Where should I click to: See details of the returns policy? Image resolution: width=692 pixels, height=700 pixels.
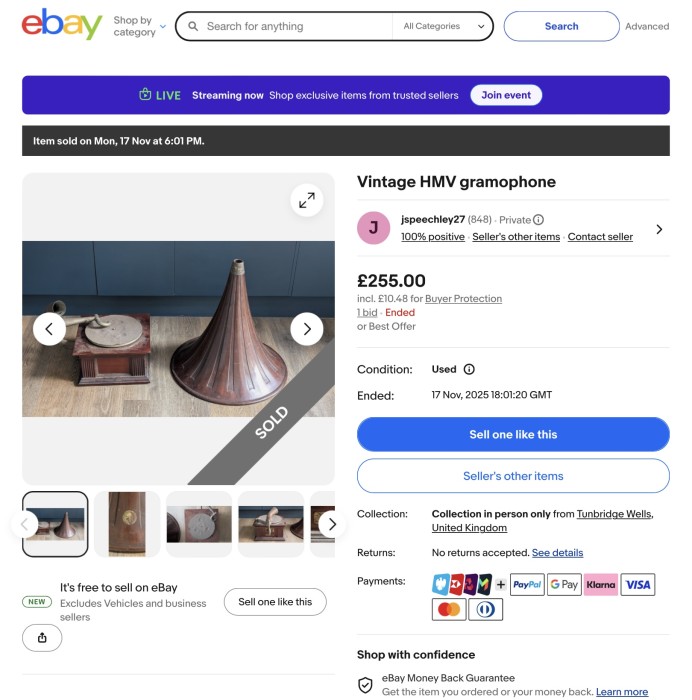[557, 553]
